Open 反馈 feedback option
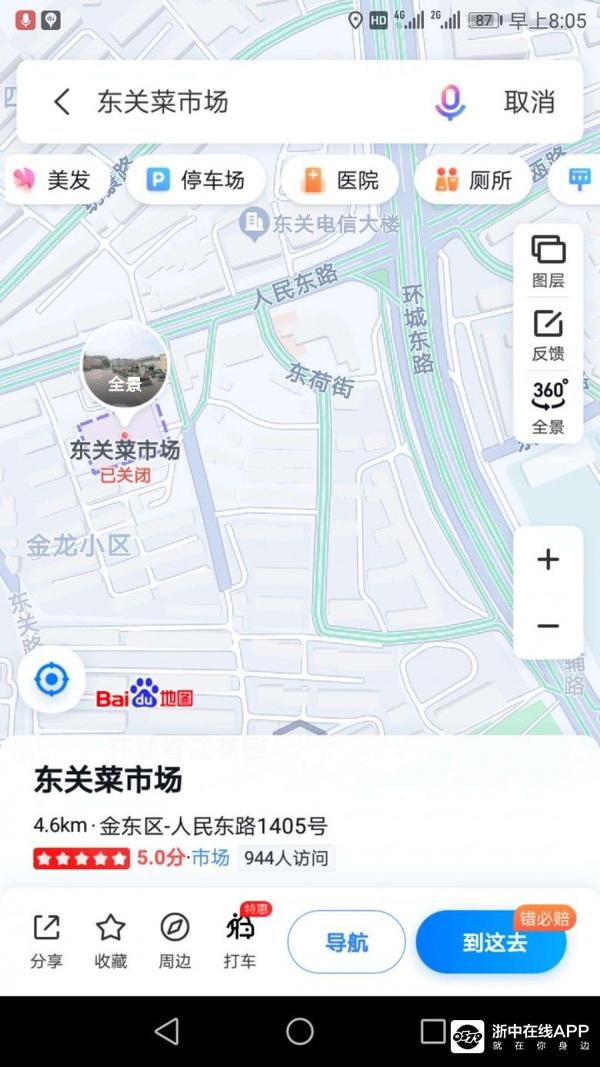Viewport: 600px width, 1067px height. [x=548, y=335]
